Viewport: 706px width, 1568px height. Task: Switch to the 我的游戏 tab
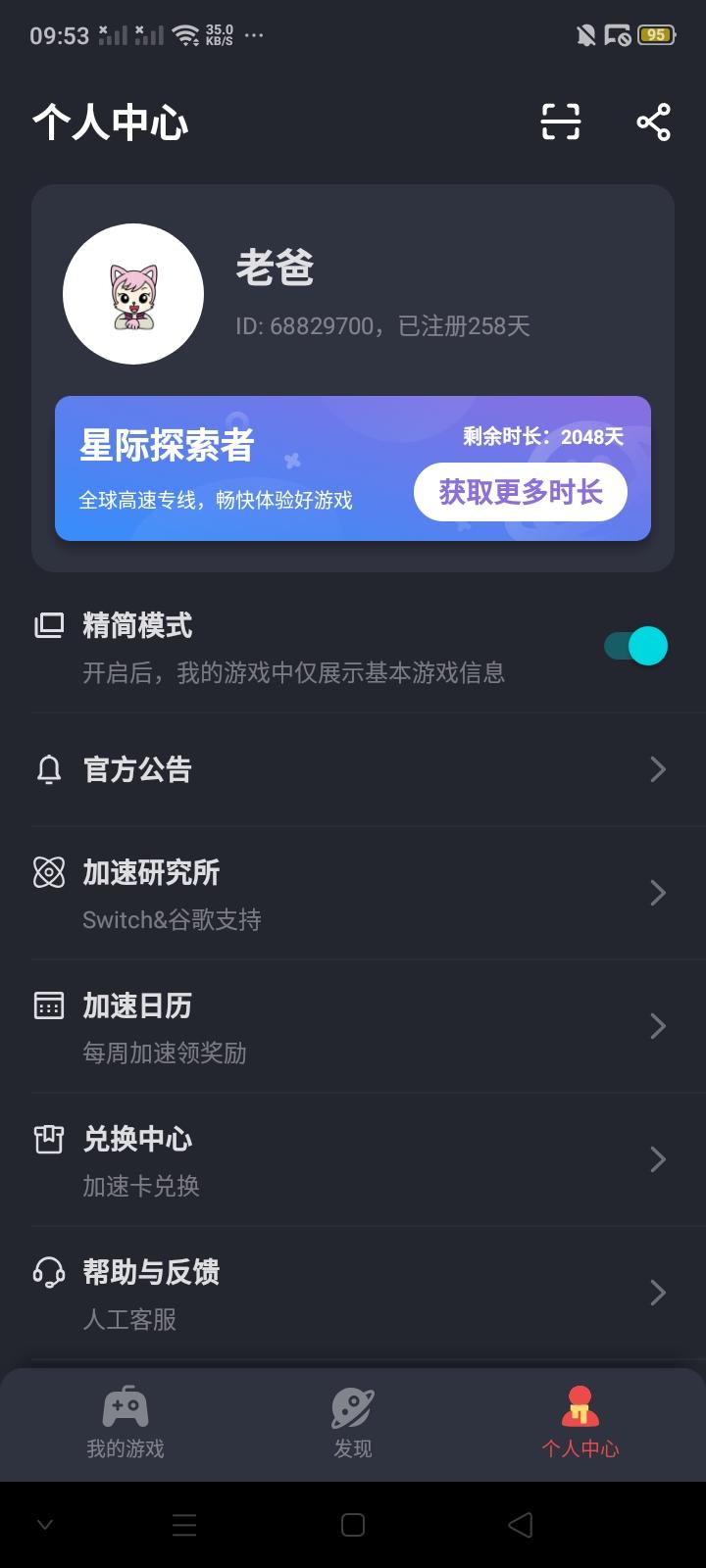(126, 1423)
